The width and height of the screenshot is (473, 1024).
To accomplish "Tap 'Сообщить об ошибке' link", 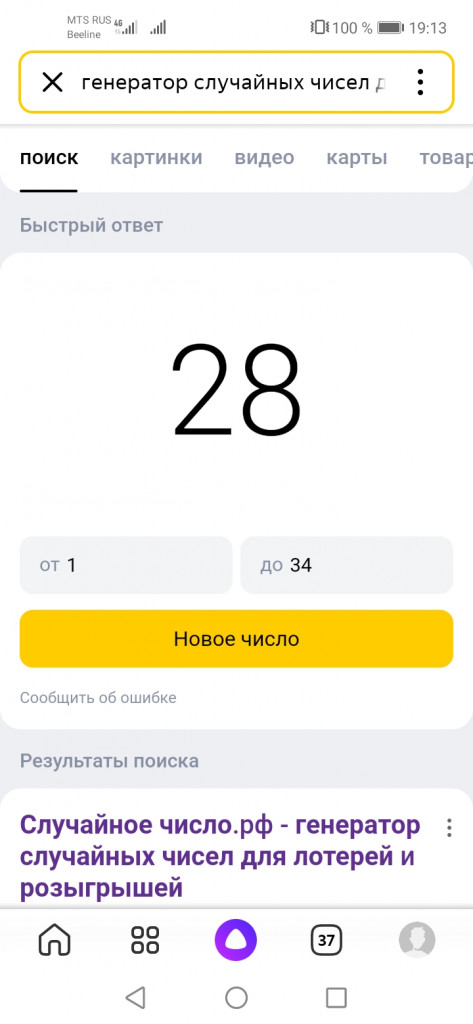I will tap(98, 697).
